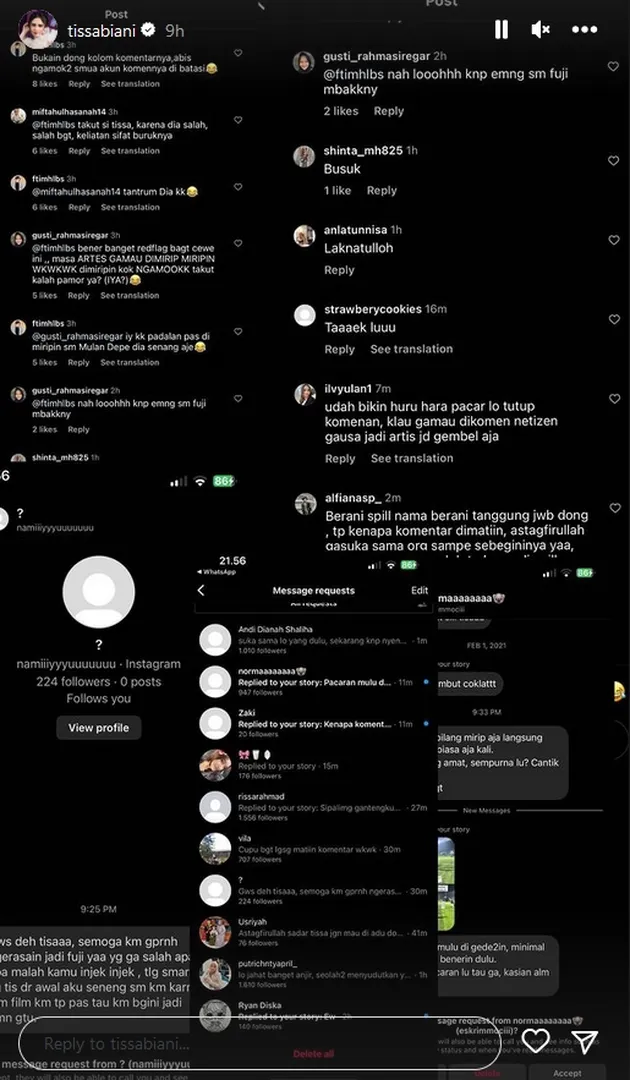Screen dimensions: 630x1080
Task: Like this story with the heart
Action: pos(536,1041)
